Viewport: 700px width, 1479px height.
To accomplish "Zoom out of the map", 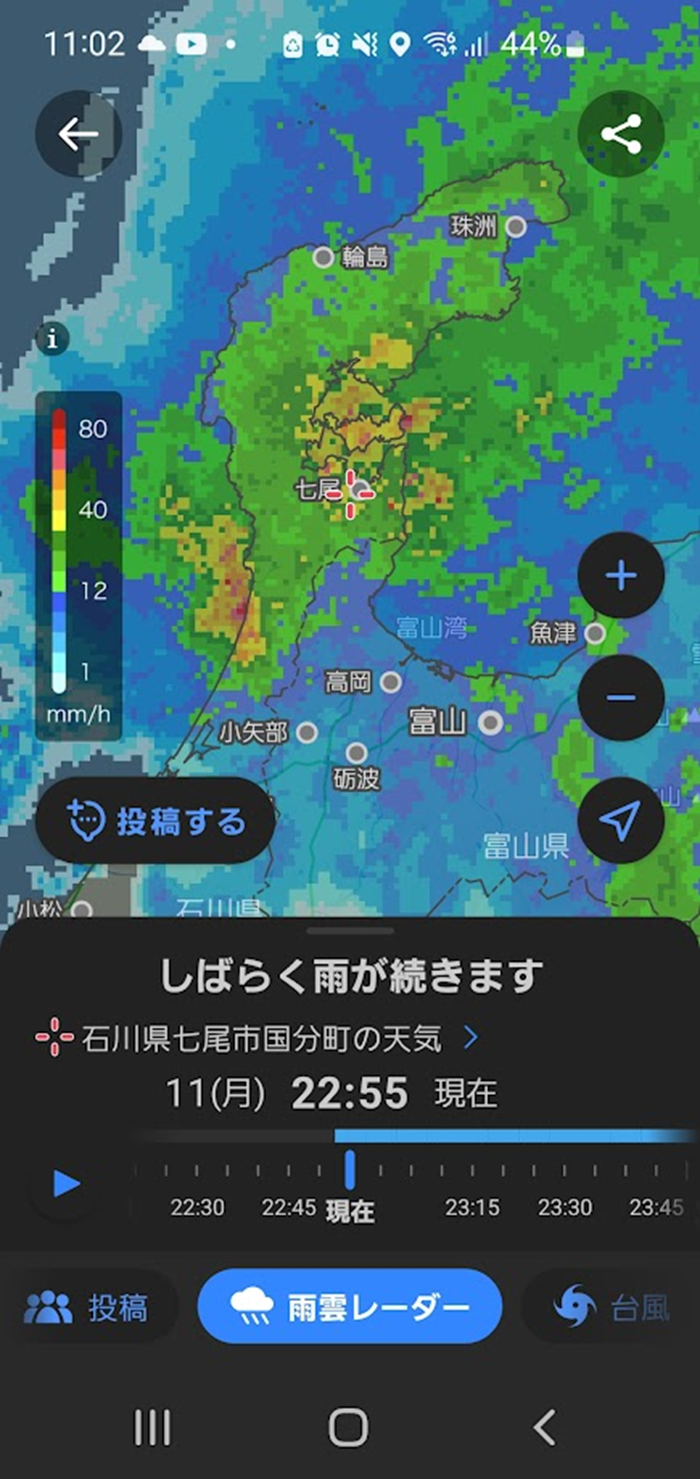I will [621, 697].
